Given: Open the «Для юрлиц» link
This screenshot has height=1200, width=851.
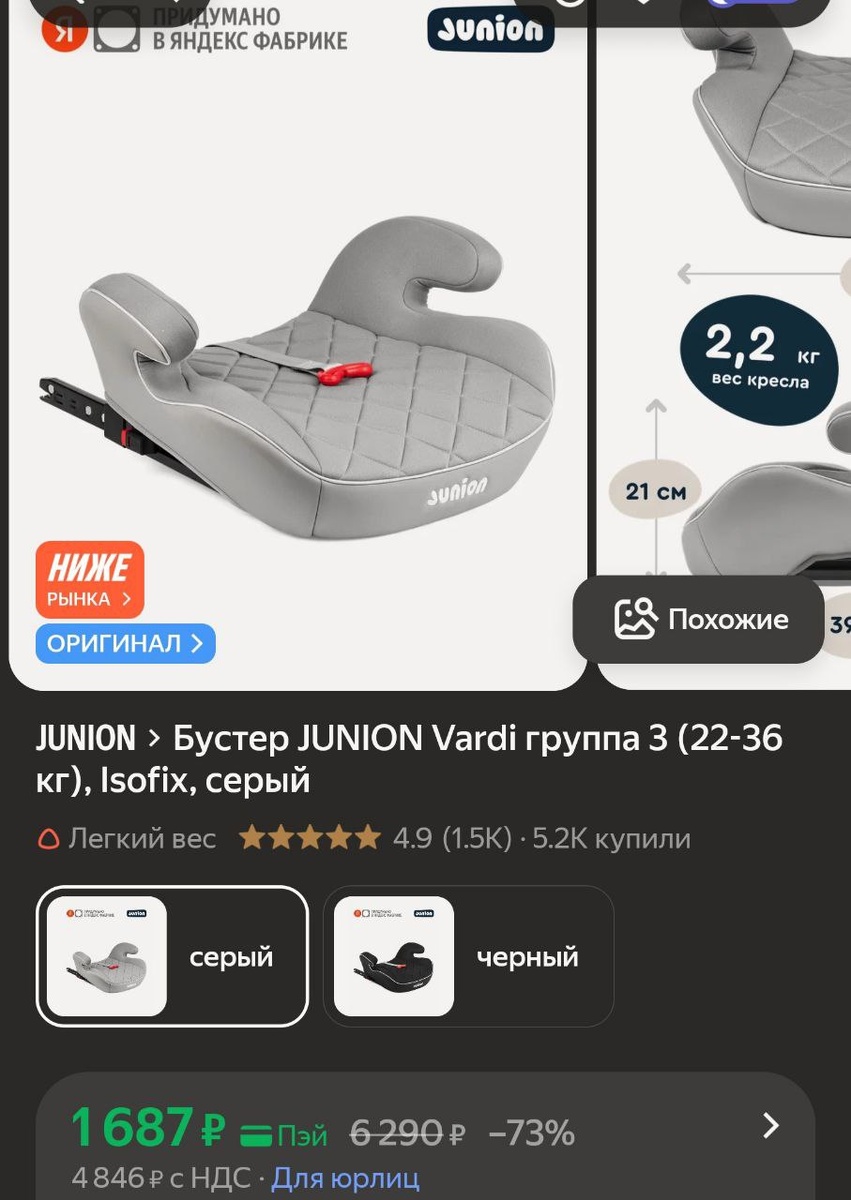Looking at the screenshot, I should click(345, 1179).
